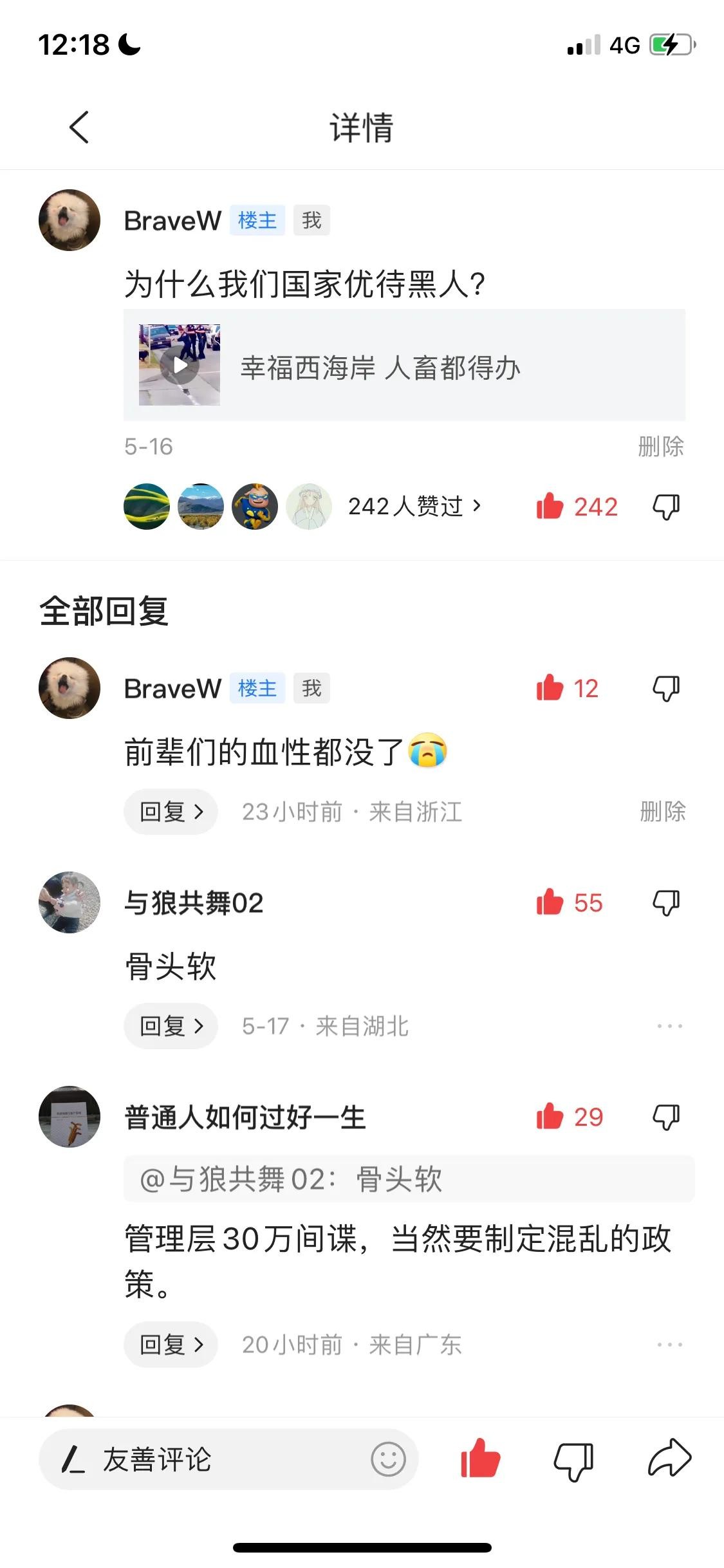Like the main comment with 242 likes
This screenshot has height=1568, width=724.
click(550, 506)
